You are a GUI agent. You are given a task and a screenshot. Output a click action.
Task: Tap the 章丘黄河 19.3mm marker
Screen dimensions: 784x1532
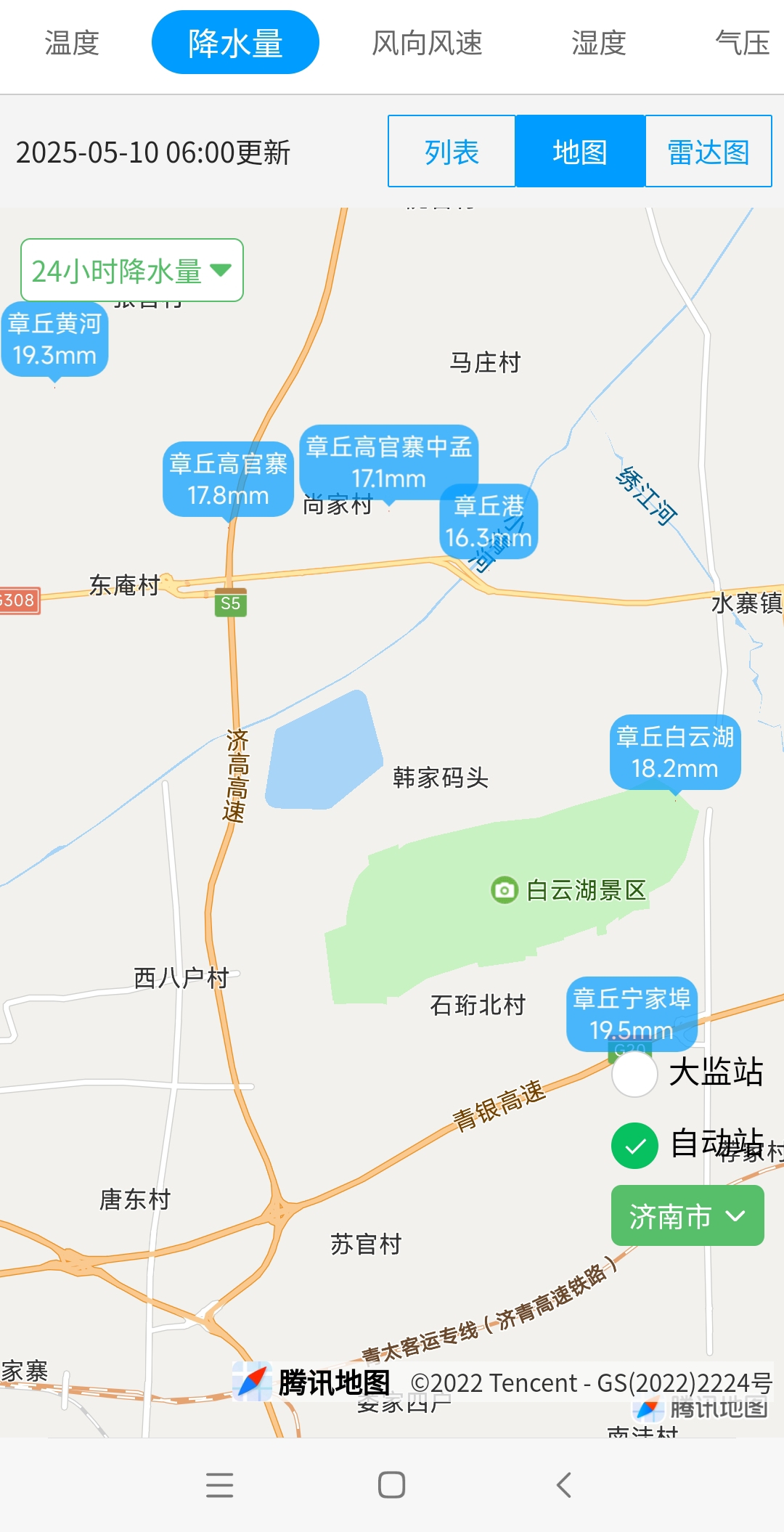click(54, 339)
